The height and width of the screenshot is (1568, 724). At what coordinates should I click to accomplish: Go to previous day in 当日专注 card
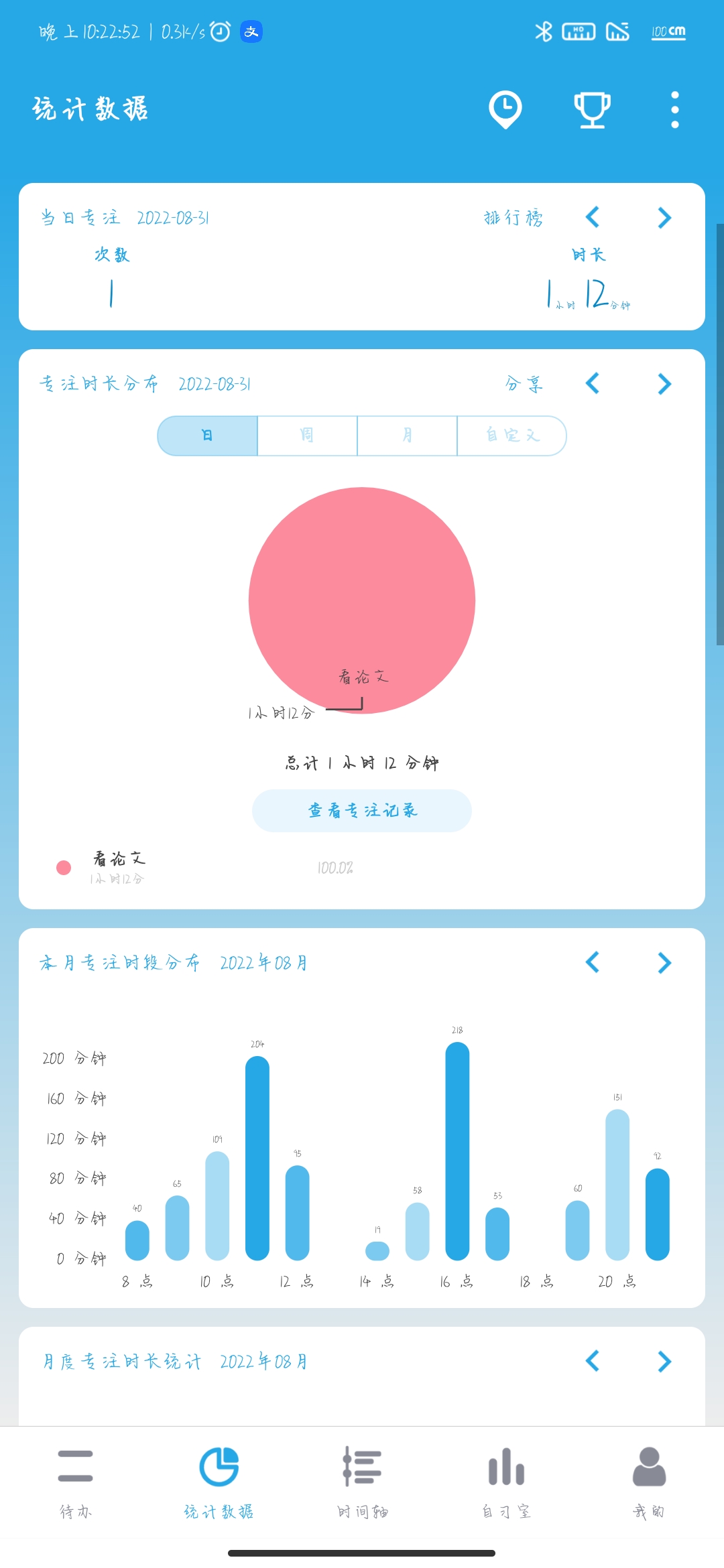coord(593,217)
